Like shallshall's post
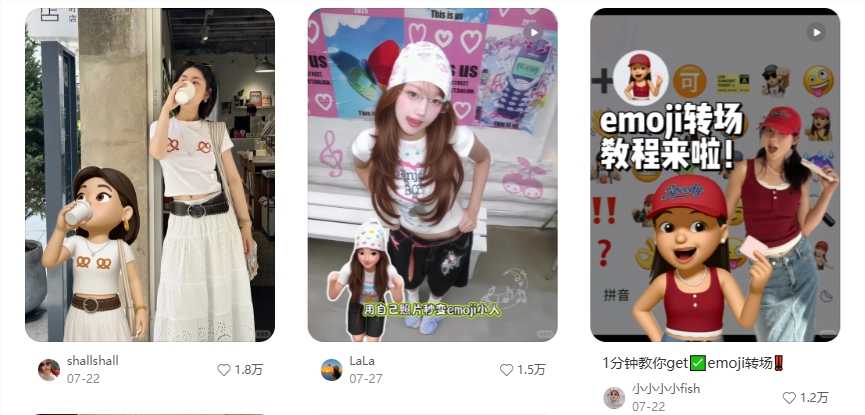 click(x=224, y=370)
